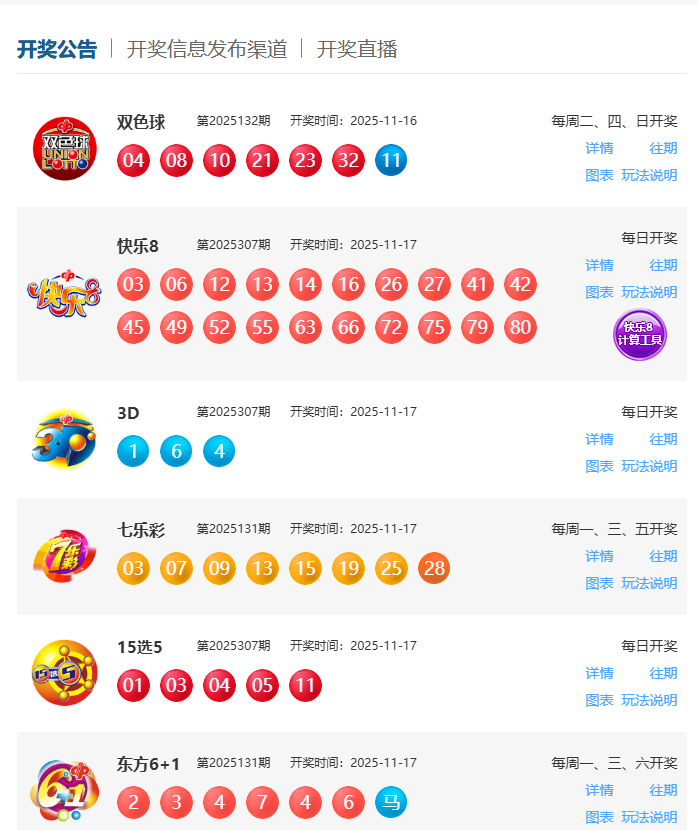Open 详情 for 七乐彩
The height and width of the screenshot is (830, 698).
599,556
